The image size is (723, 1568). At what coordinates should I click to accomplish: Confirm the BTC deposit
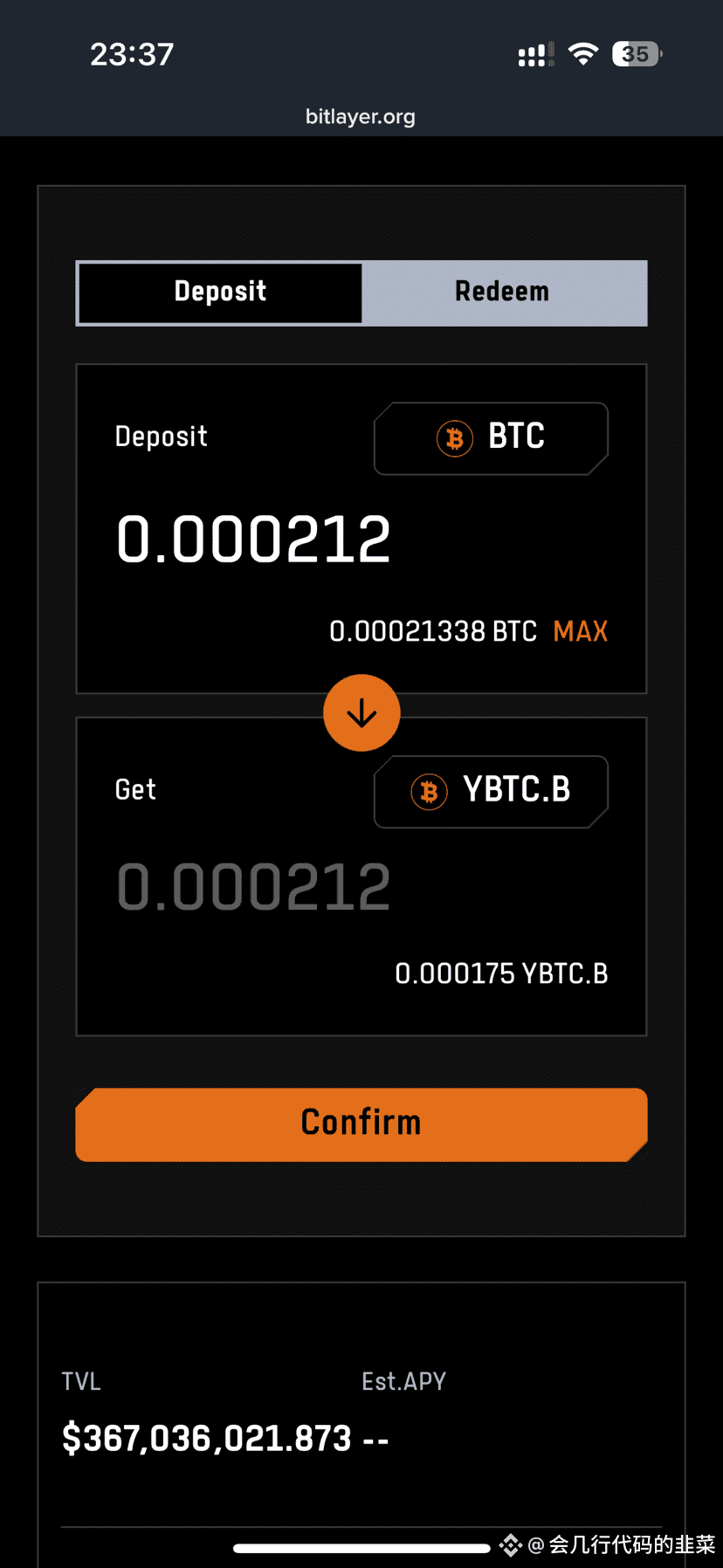point(361,1124)
